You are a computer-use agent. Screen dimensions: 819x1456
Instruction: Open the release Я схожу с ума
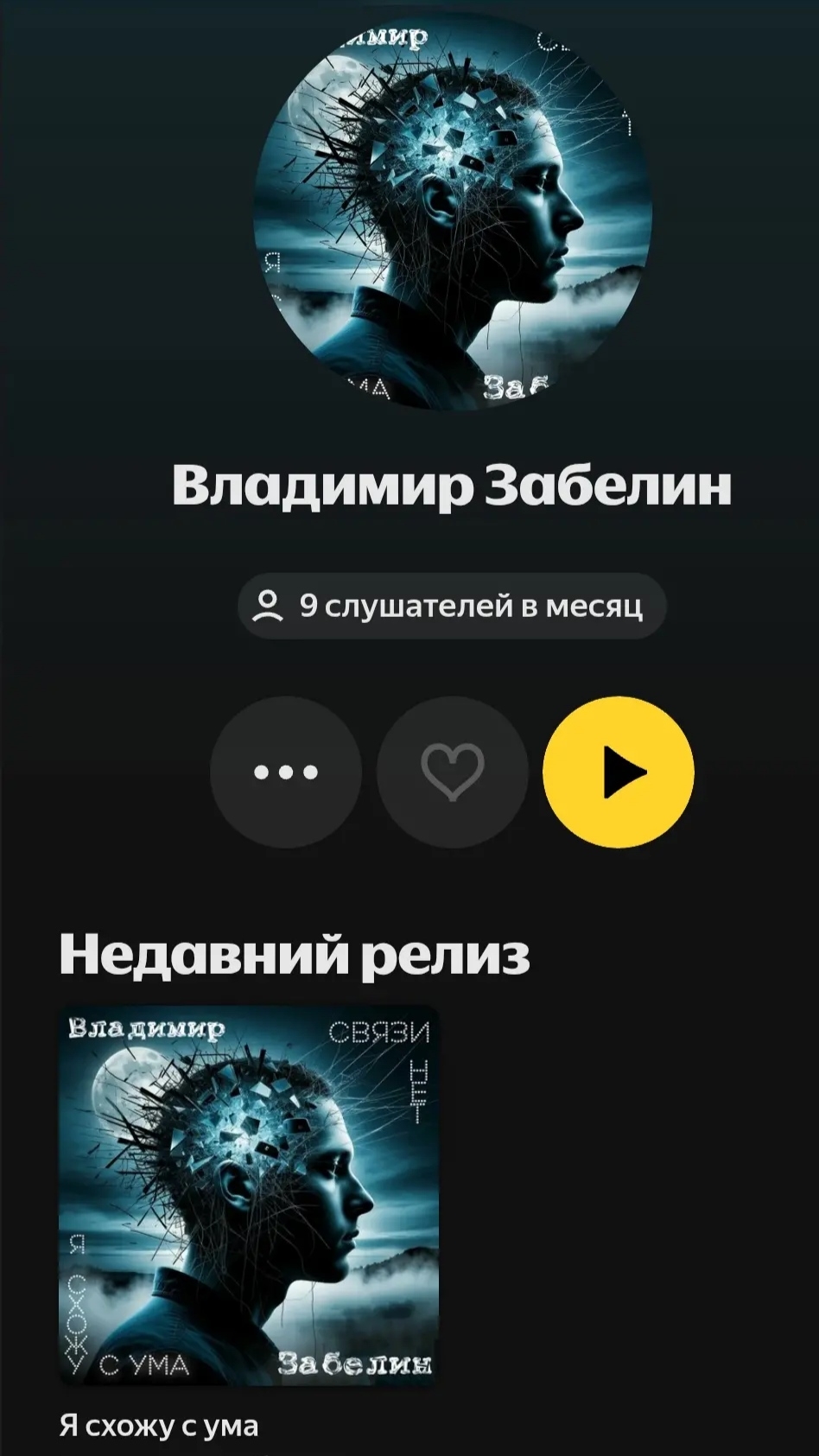pos(249,1196)
